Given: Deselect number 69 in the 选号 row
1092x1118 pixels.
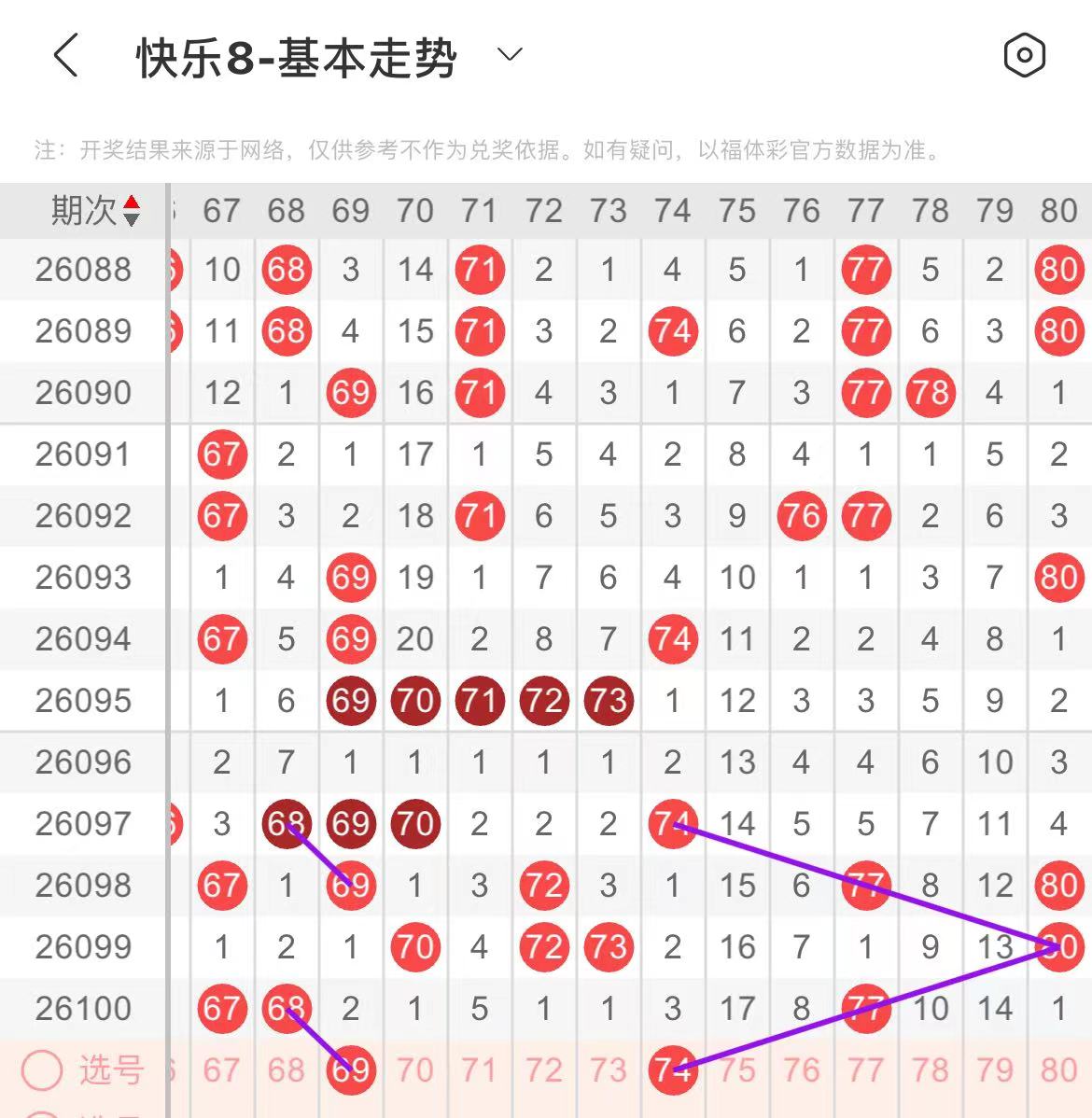Looking at the screenshot, I should [351, 1070].
